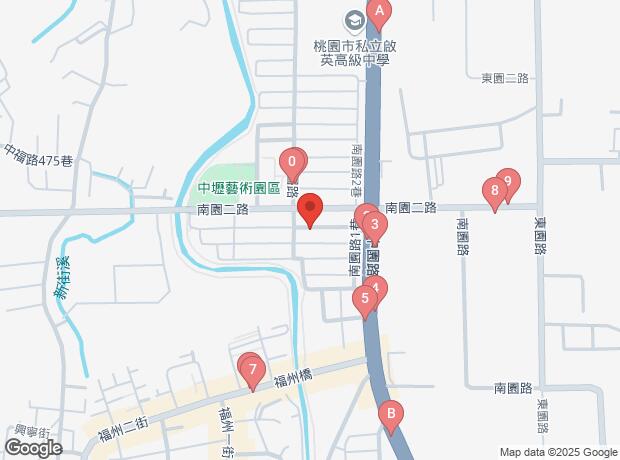Select the marker numbered 8
Viewport: 620px width, 460px height.
click(x=494, y=190)
